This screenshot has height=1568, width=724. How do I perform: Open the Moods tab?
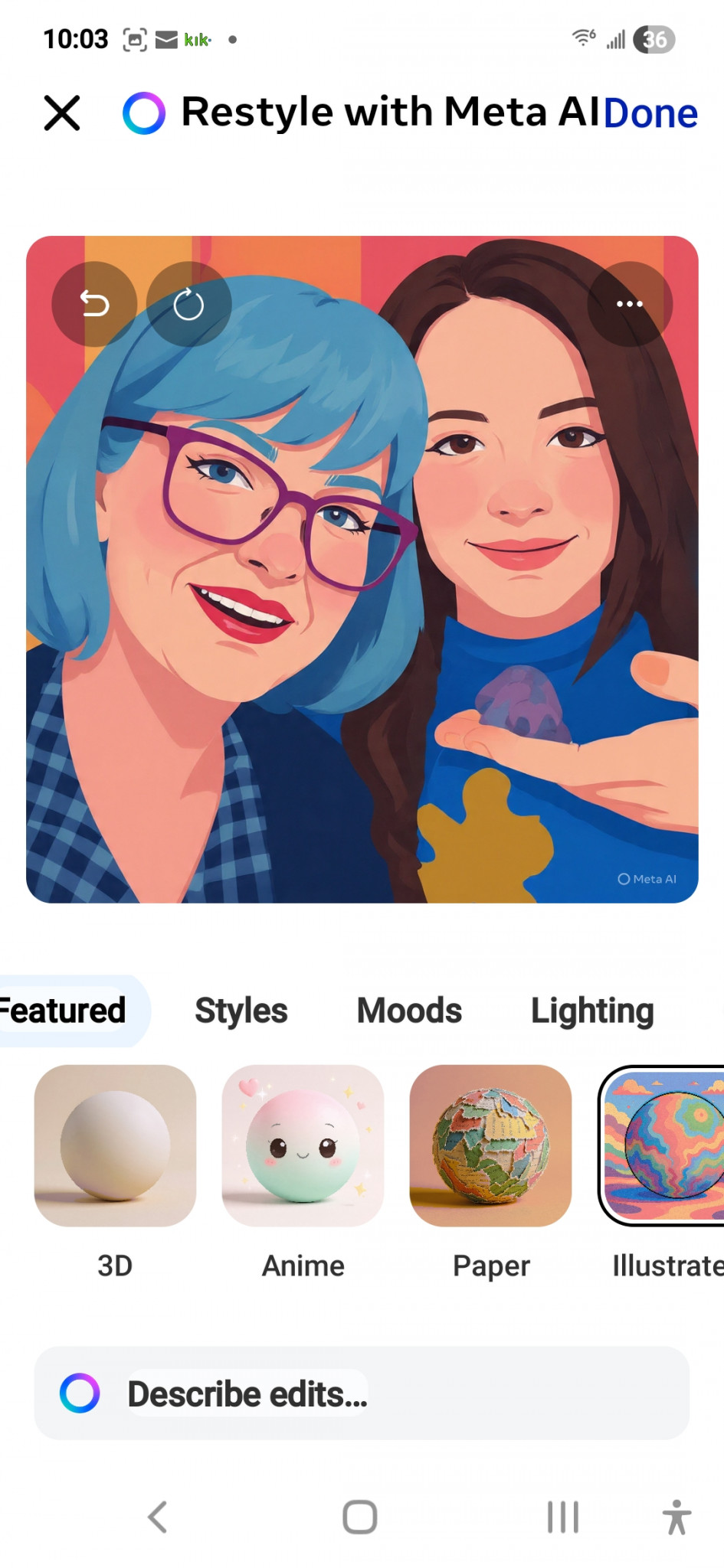pyautogui.click(x=409, y=1011)
